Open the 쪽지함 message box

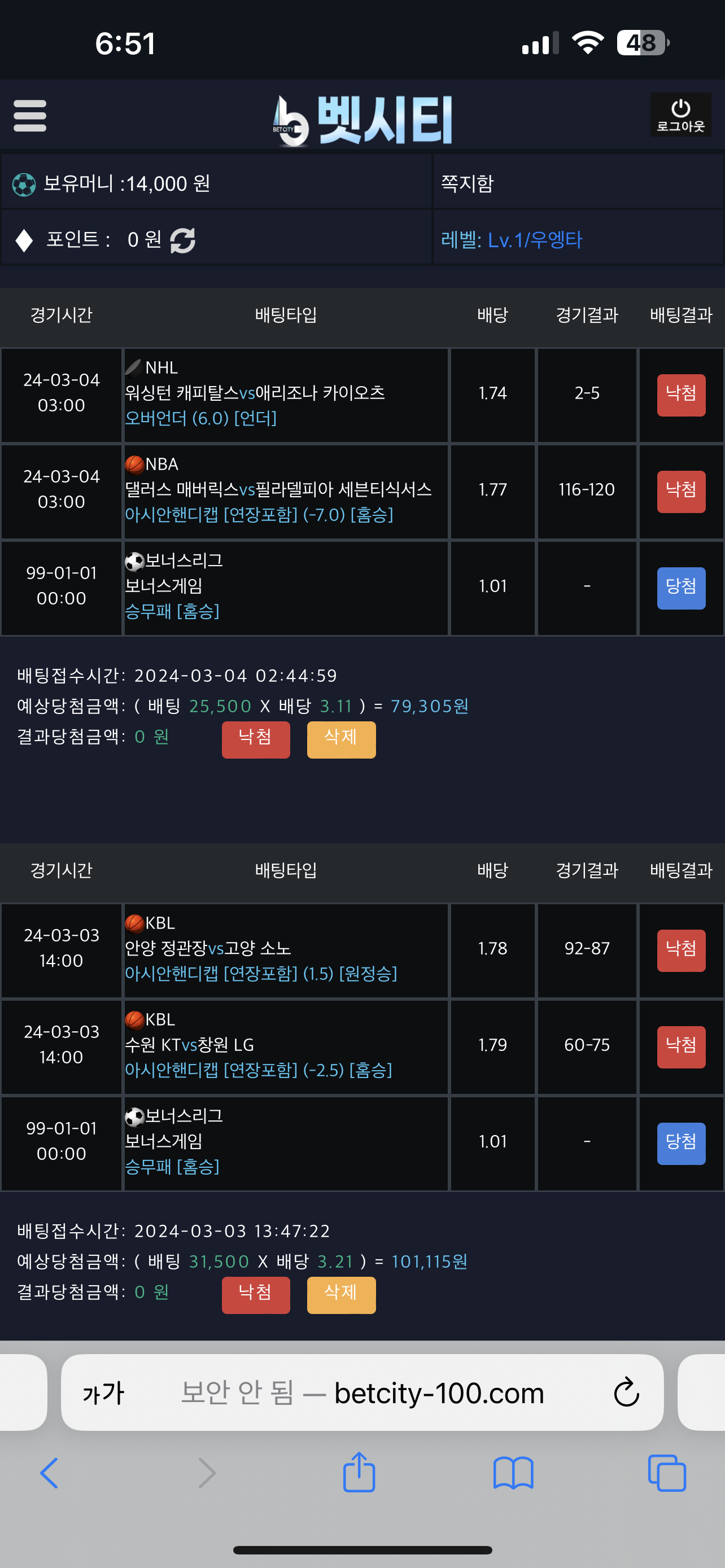coord(468,183)
